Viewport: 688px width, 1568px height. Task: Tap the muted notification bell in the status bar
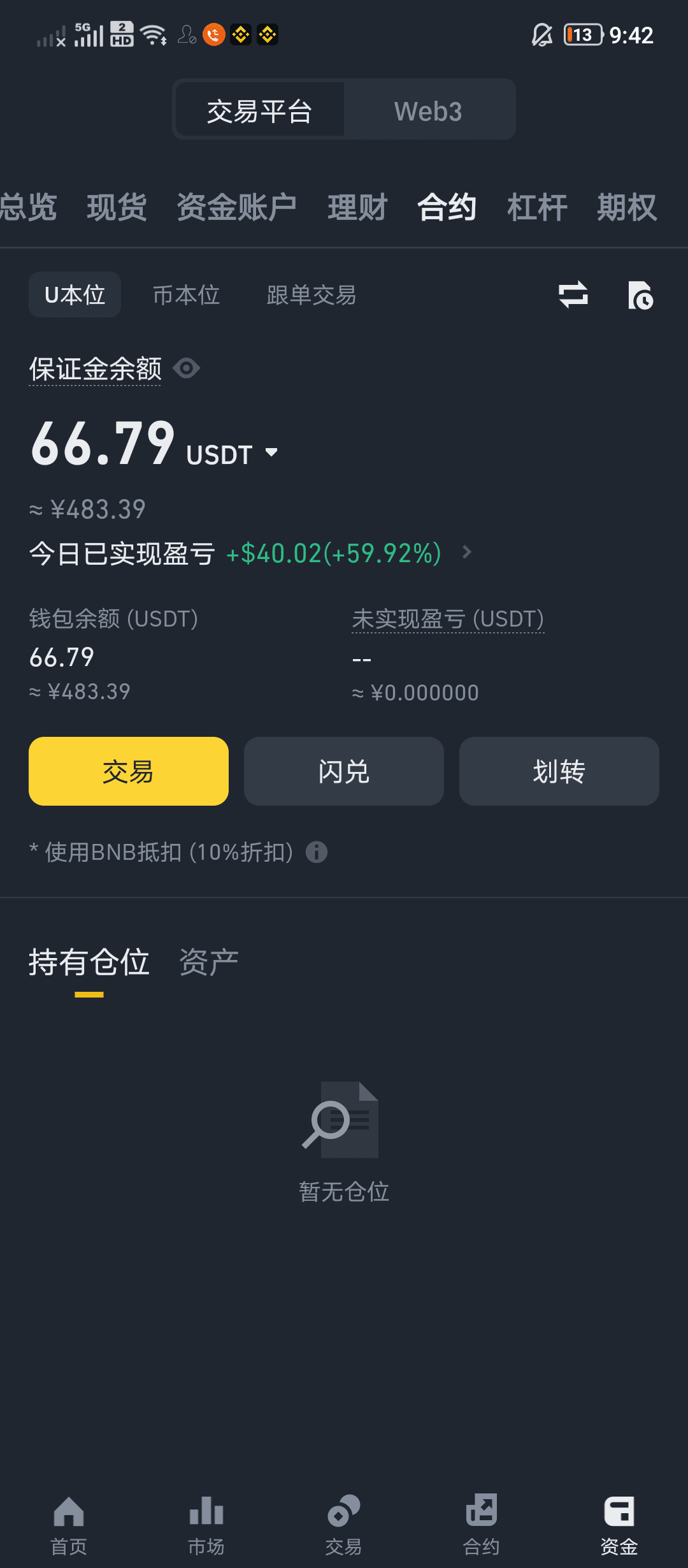coord(542,35)
